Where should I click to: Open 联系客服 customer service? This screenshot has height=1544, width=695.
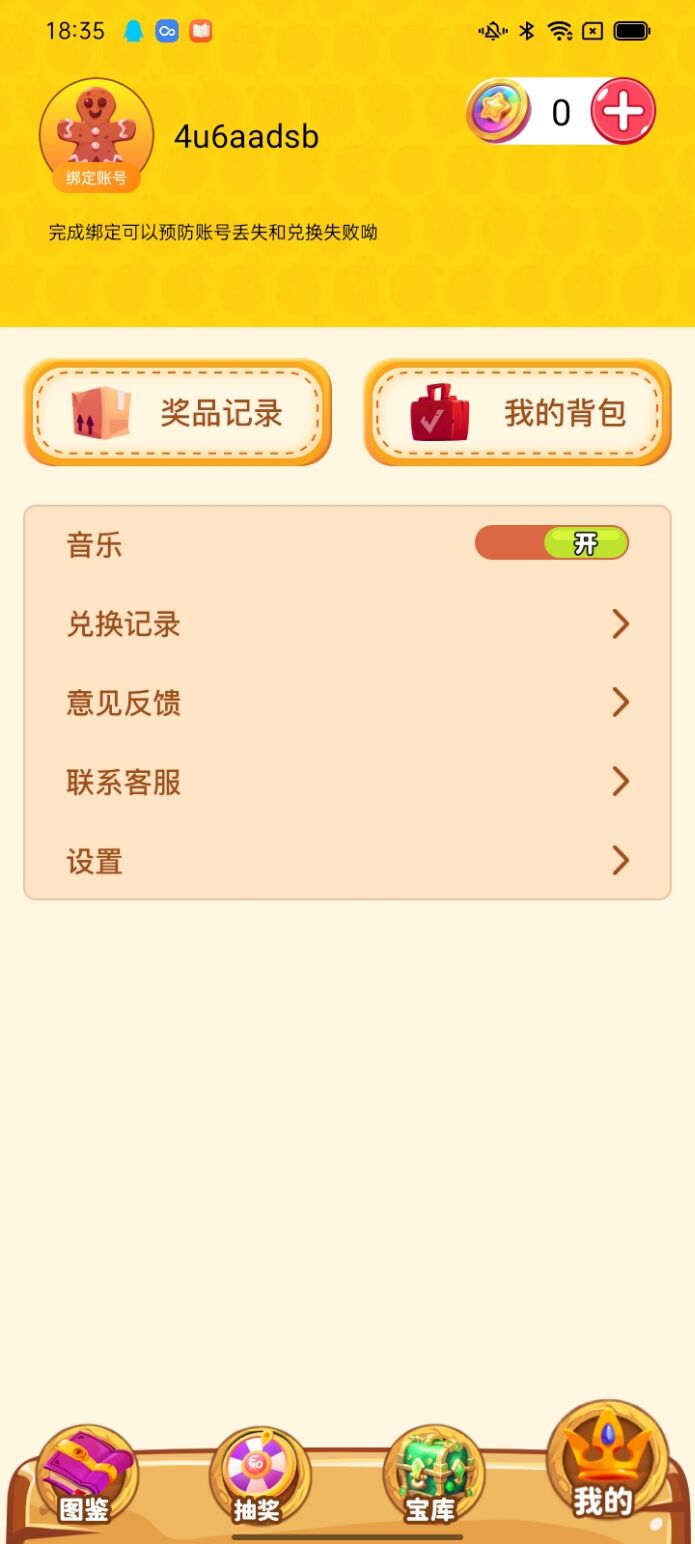click(347, 782)
